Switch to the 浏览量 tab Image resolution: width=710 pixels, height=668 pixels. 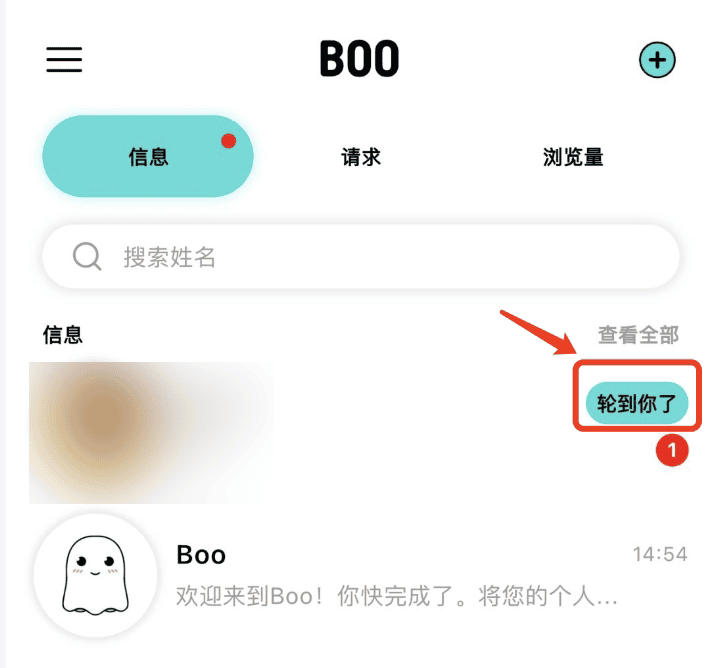coord(573,157)
